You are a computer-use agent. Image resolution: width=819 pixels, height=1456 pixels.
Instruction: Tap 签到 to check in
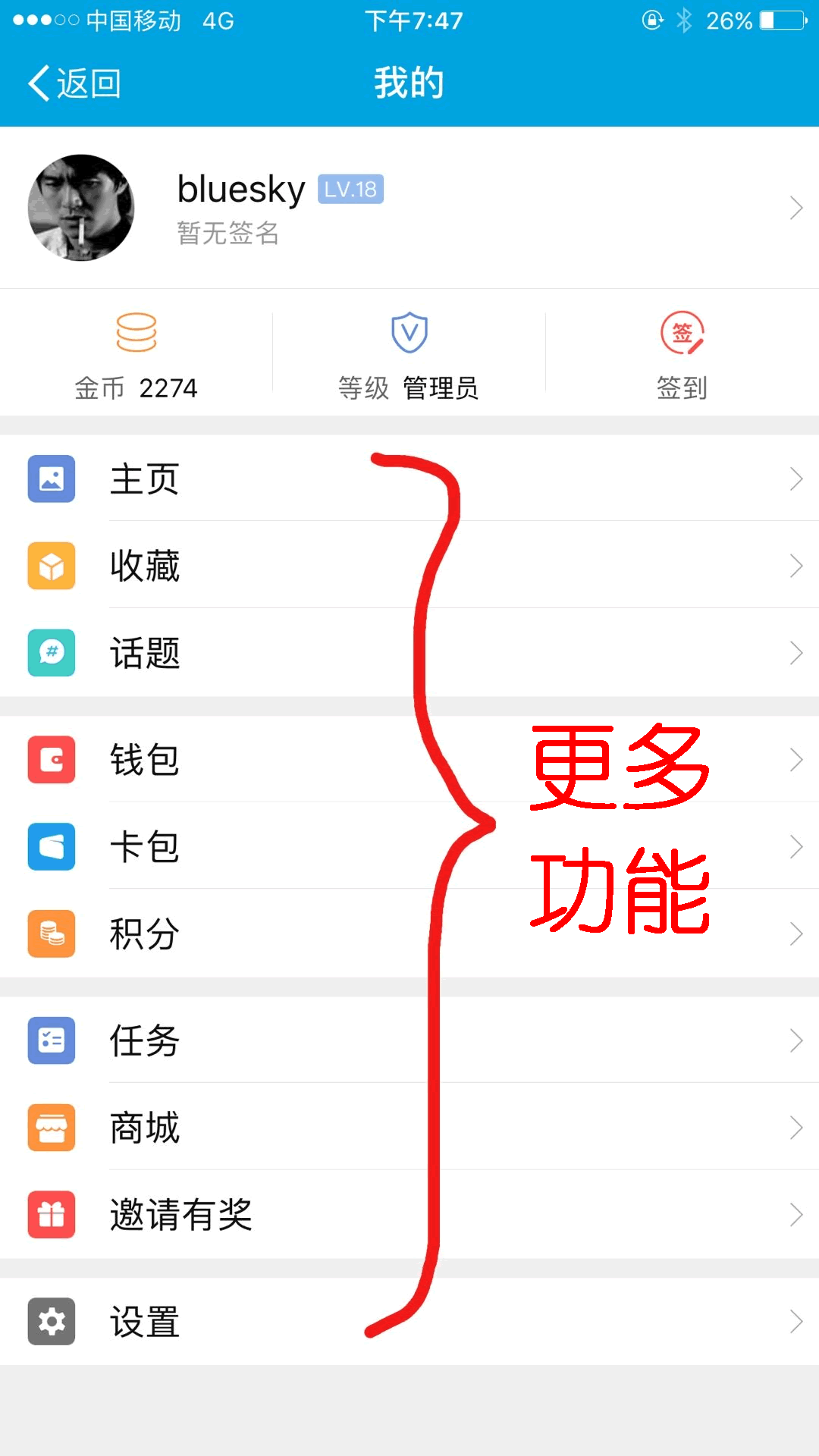pyautogui.click(x=682, y=355)
